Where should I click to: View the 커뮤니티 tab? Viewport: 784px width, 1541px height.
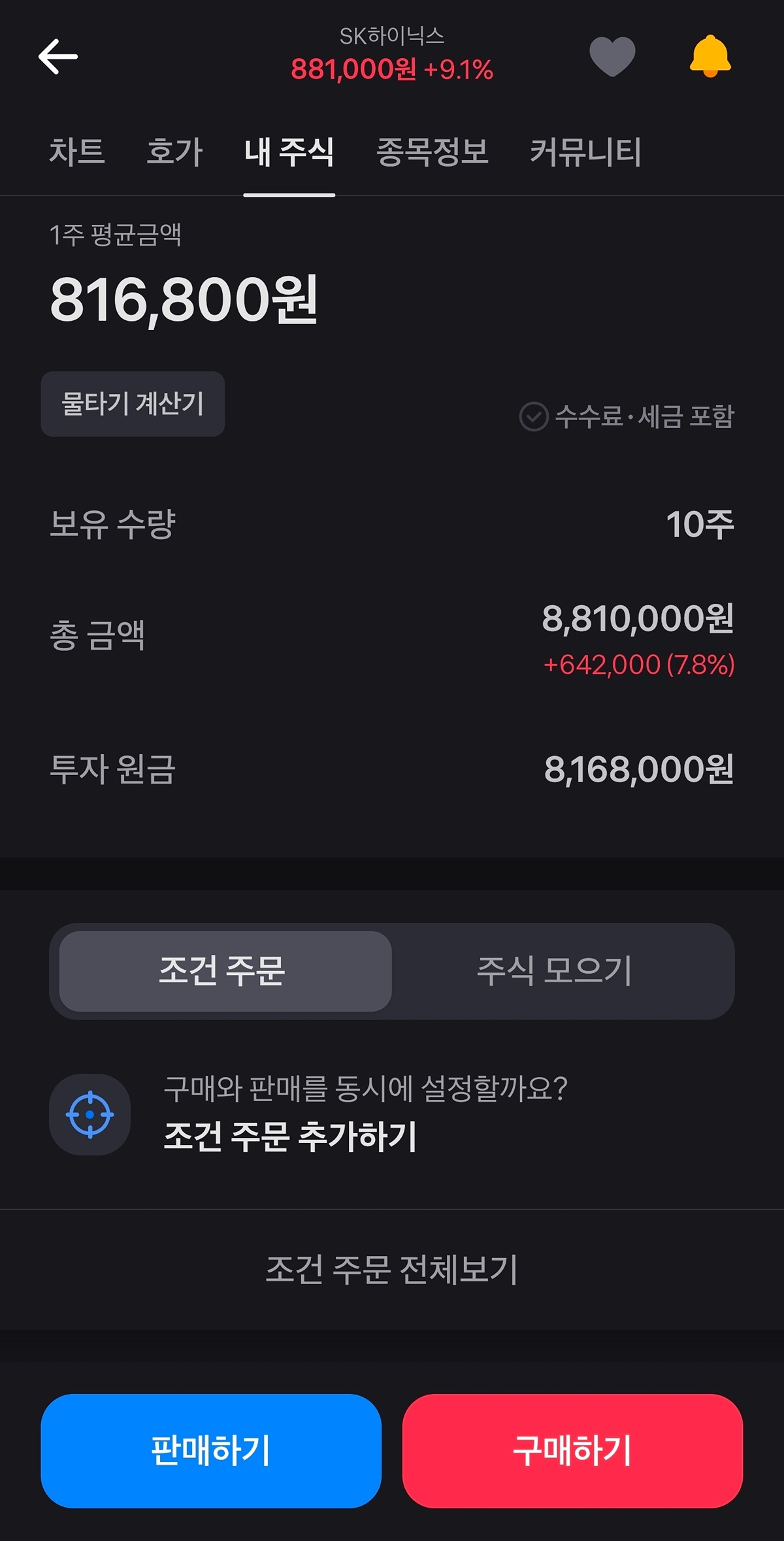tap(585, 152)
